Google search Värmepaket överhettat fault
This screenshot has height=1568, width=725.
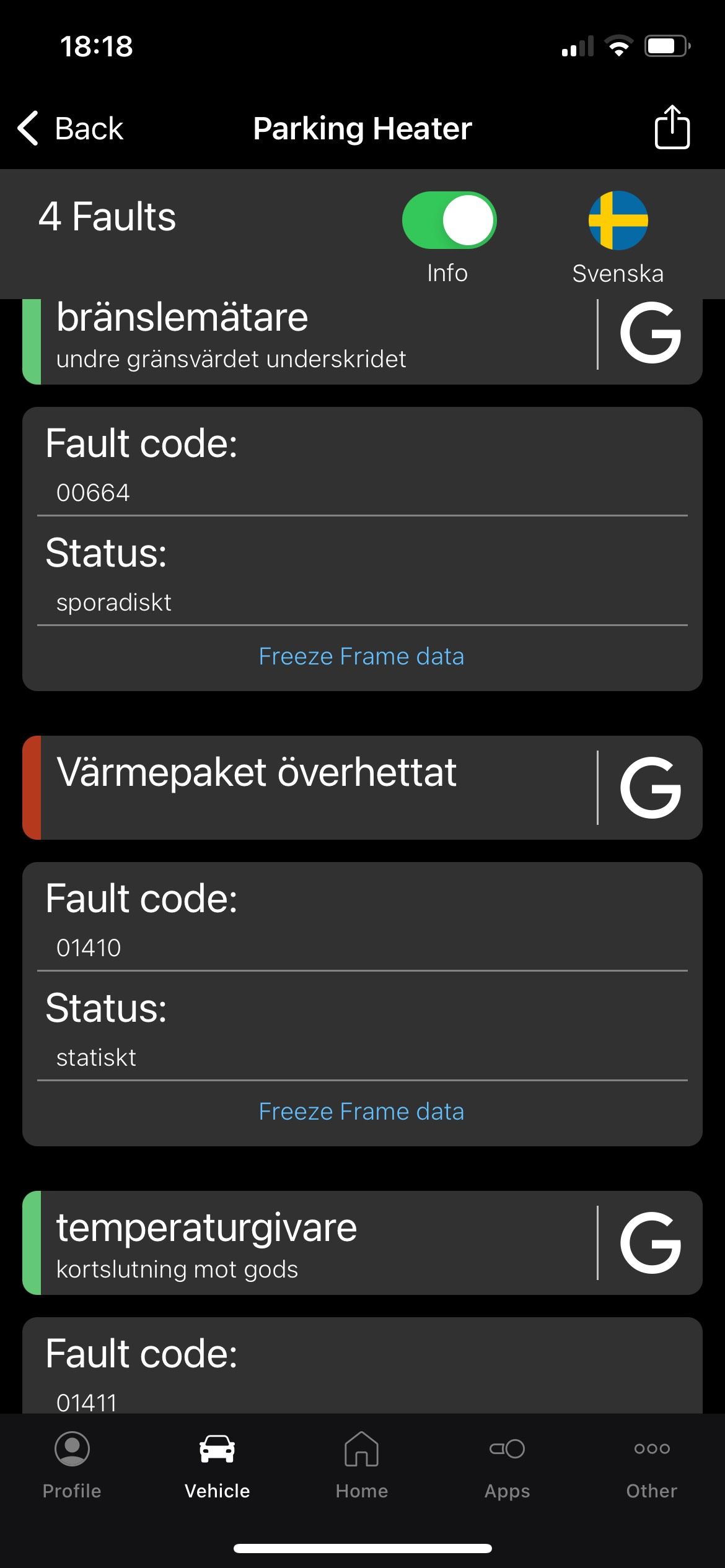coord(650,788)
